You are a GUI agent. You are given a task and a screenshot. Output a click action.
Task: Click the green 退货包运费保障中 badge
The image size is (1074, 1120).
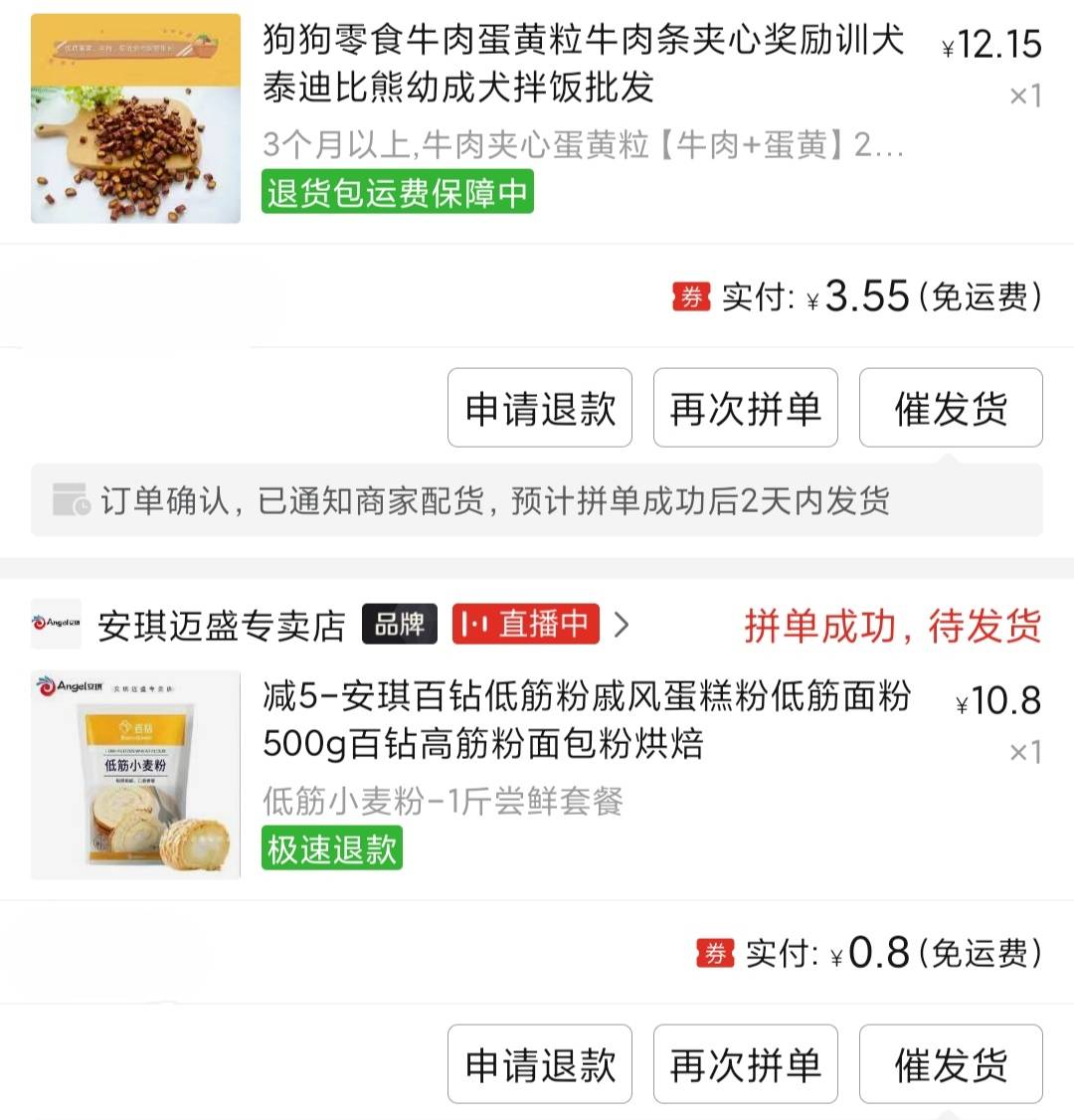[x=396, y=193]
